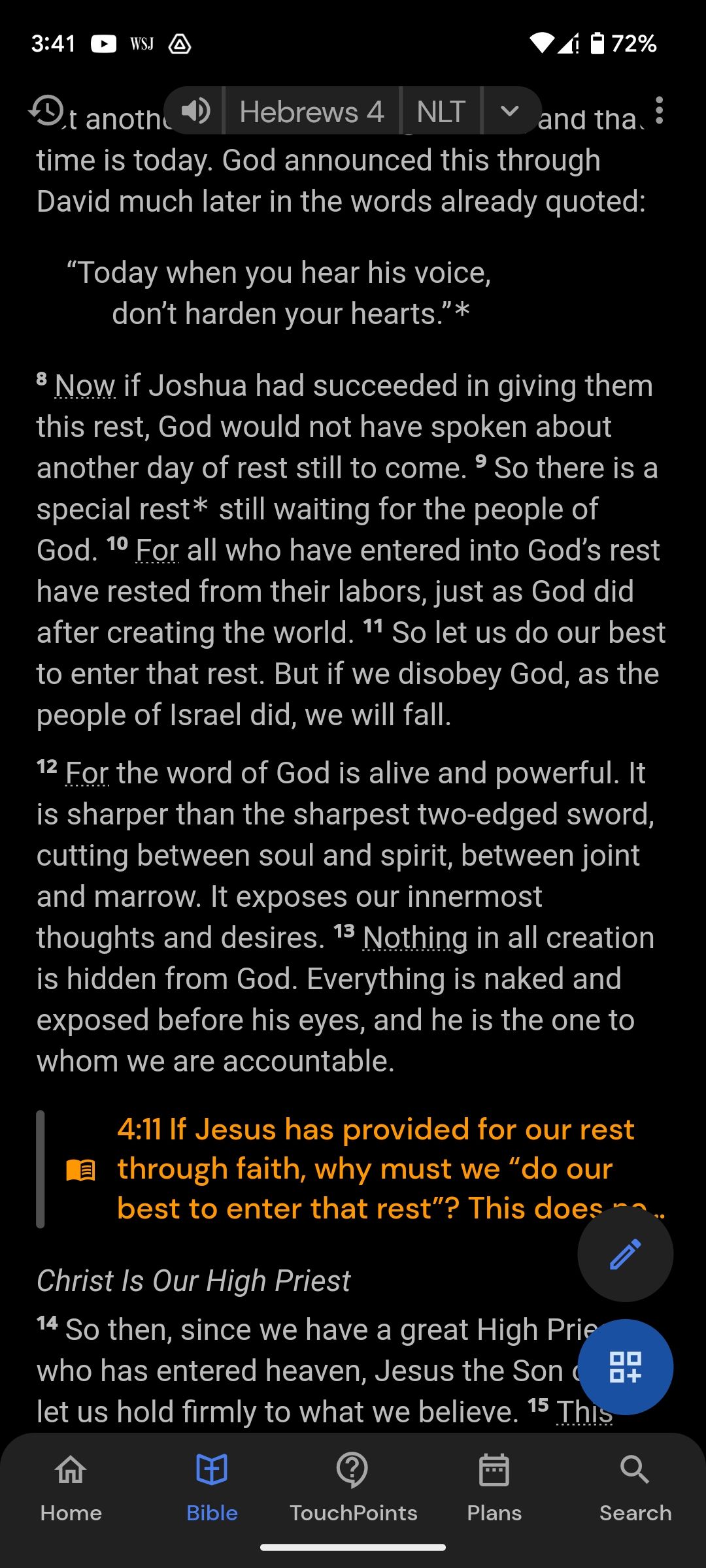Image resolution: width=706 pixels, height=1568 pixels.
Task: Open the three-dot overflow menu
Action: coord(659,110)
